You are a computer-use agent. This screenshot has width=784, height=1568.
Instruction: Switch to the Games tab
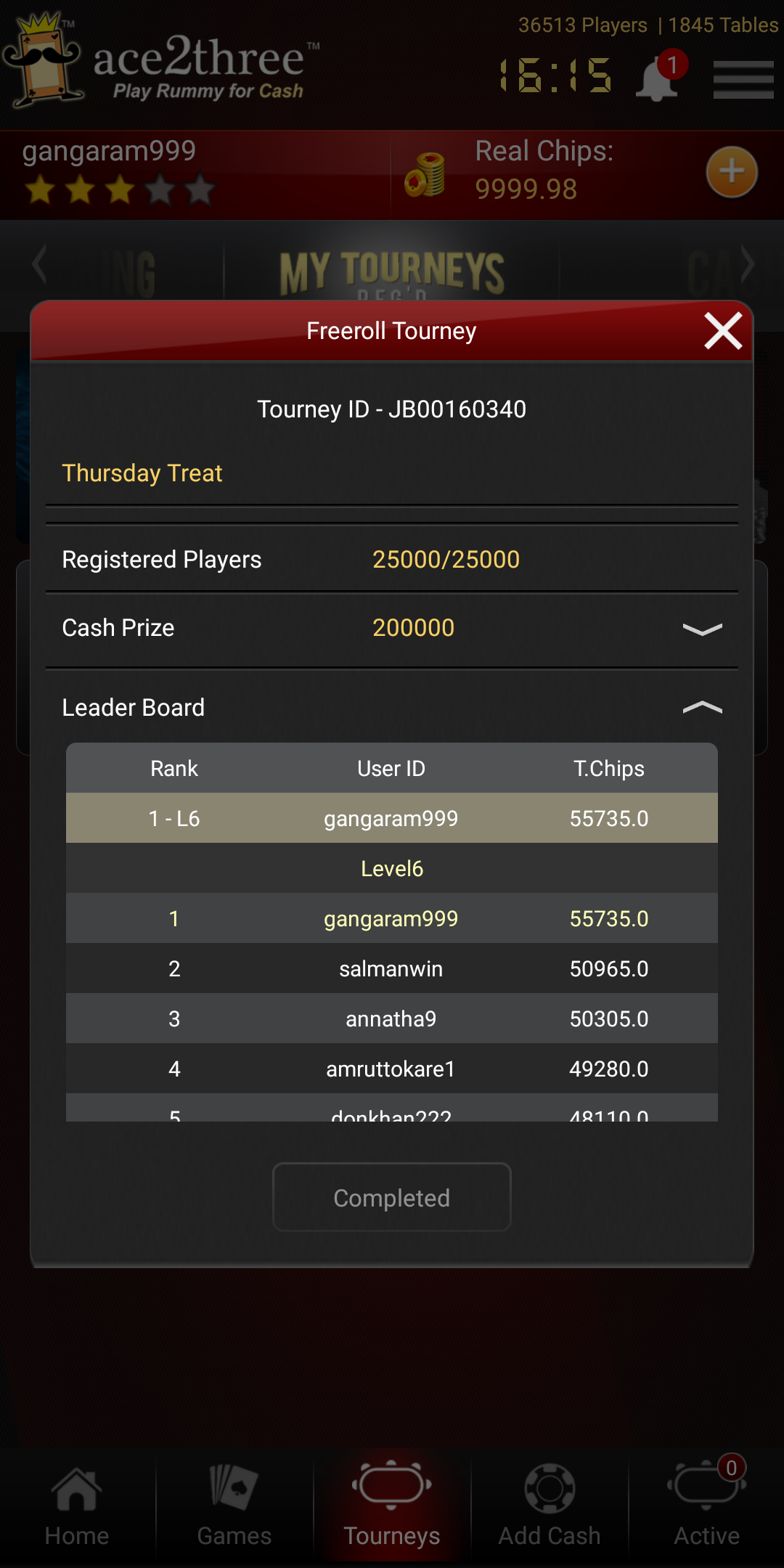[x=234, y=1507]
